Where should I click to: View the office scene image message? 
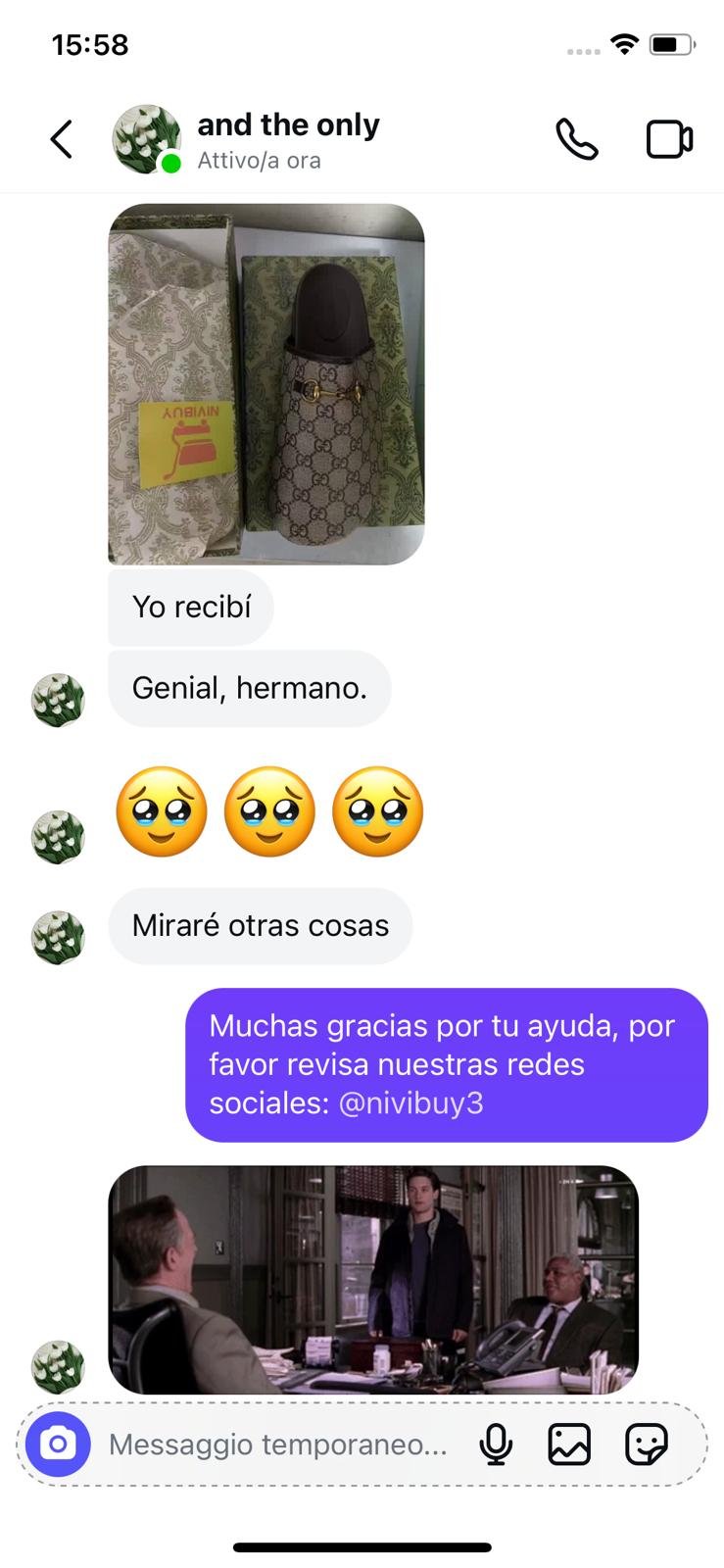pos(372,1279)
